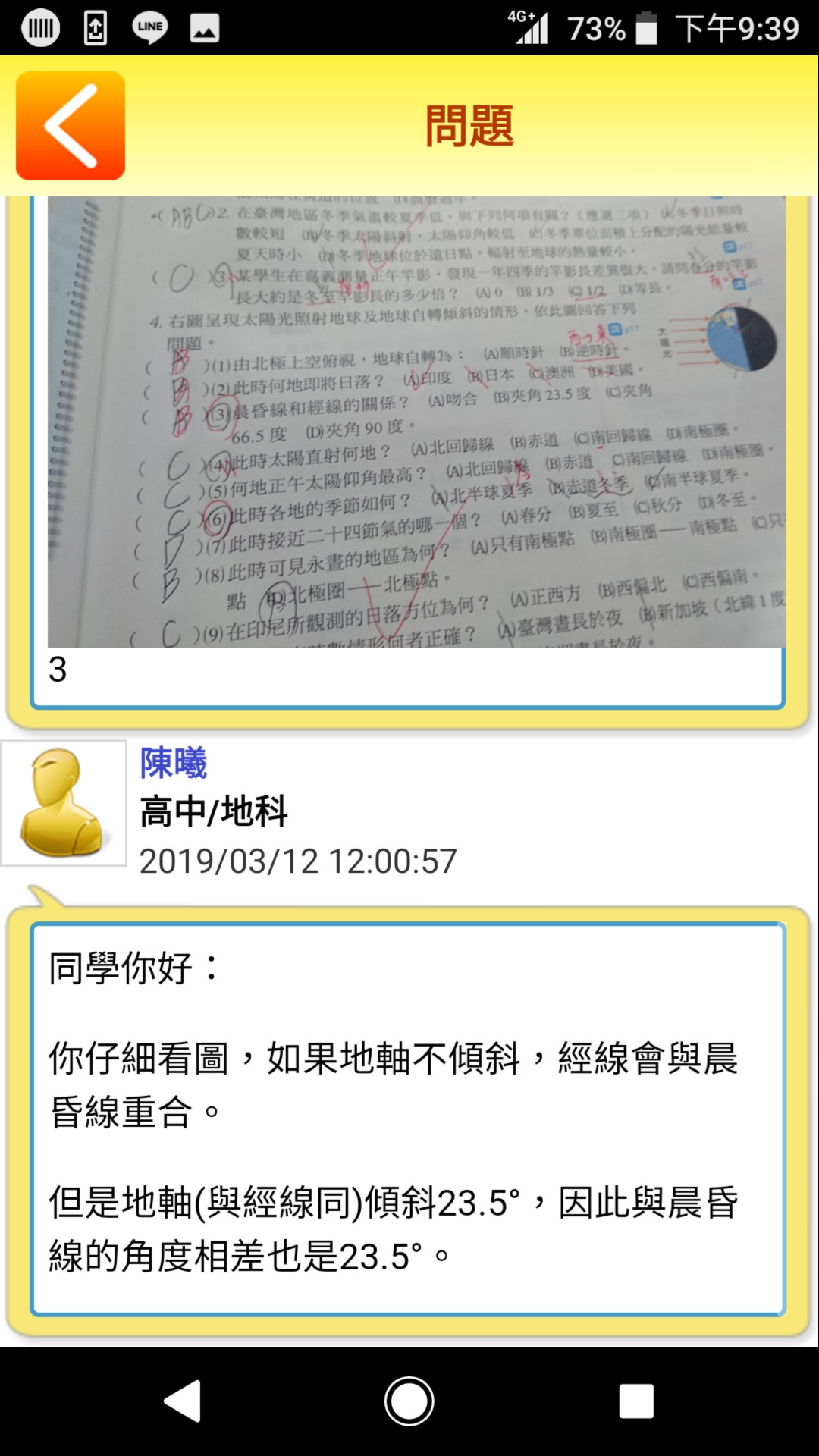The width and height of the screenshot is (819, 1456).
Task: Tap the orange back arrow button
Action: (x=71, y=126)
